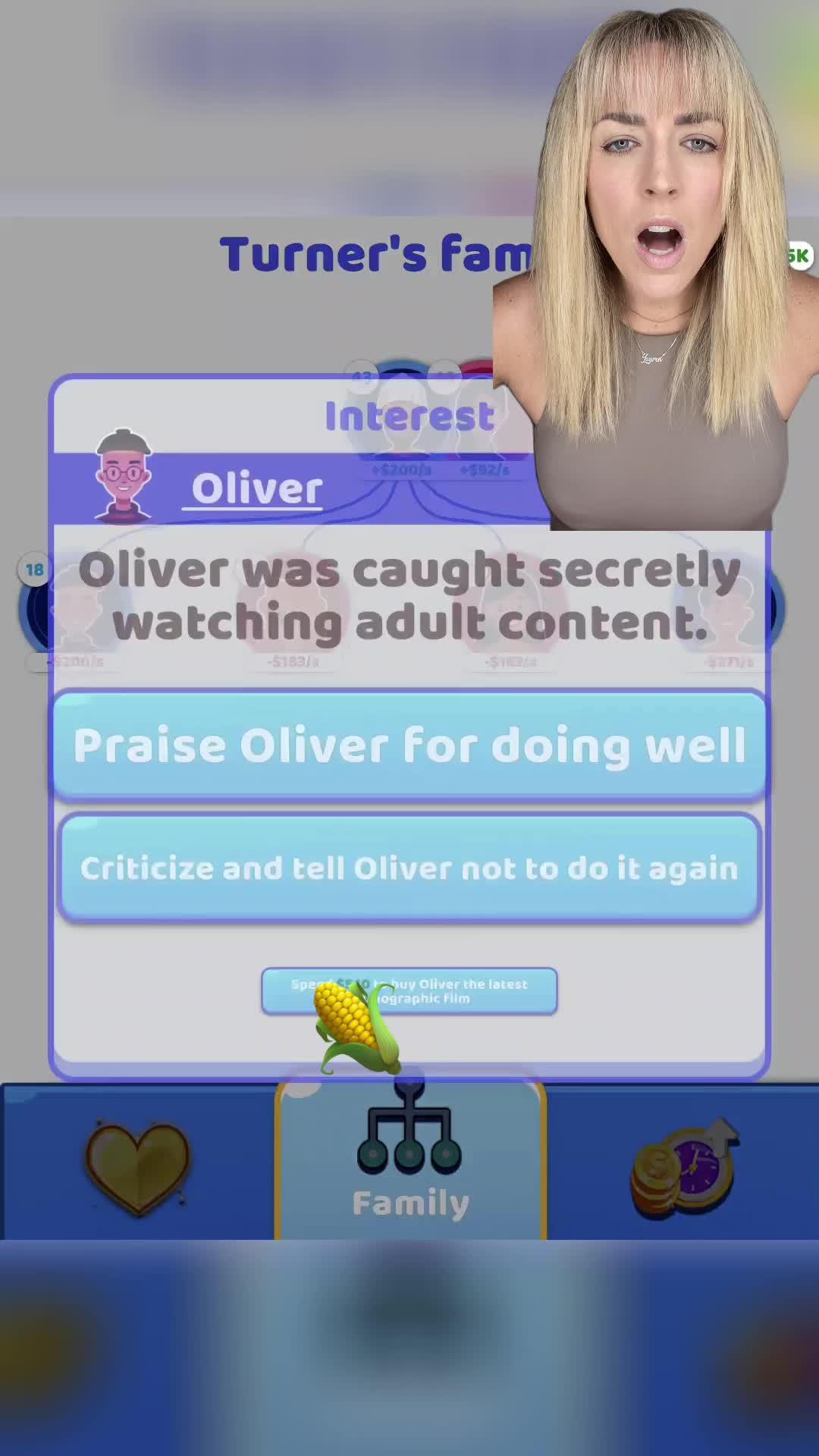Switch to the Family tab
The image size is (819, 1456).
(x=409, y=1160)
